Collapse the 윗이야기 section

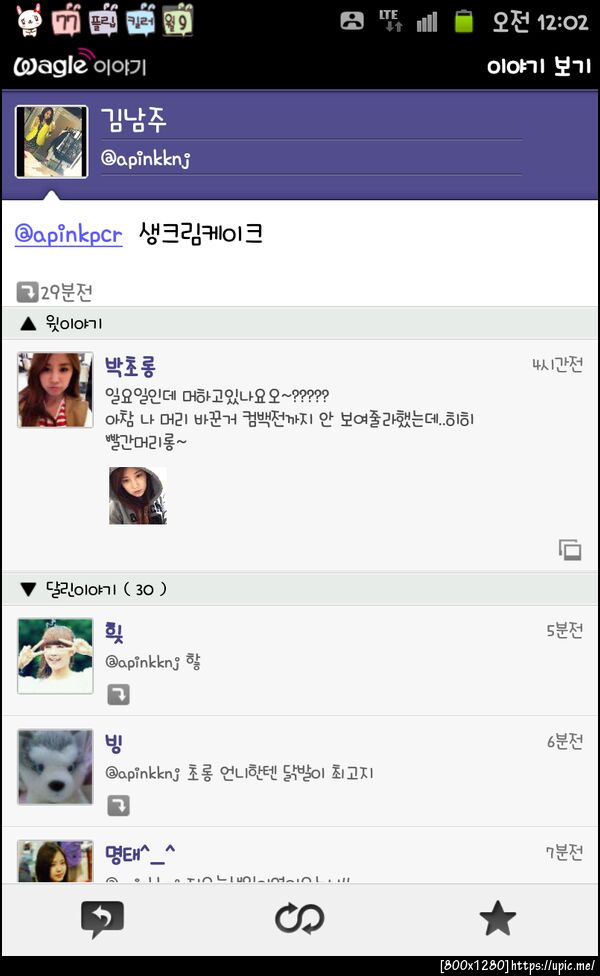60,323
